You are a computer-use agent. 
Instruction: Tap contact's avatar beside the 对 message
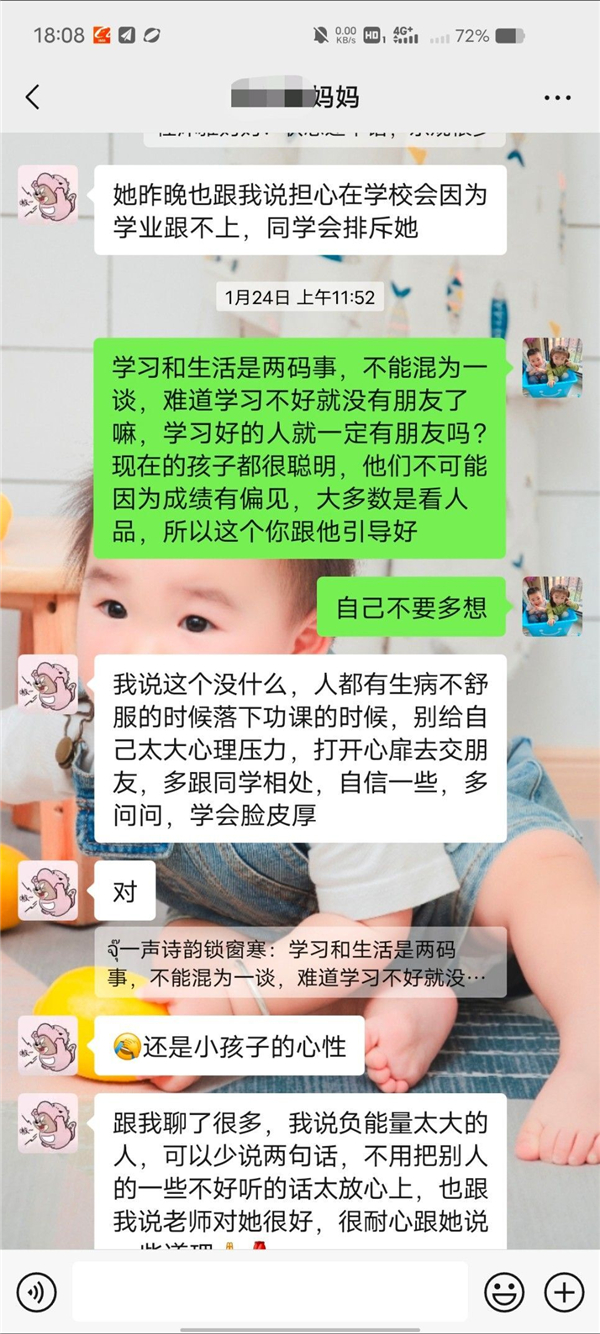[x=48, y=890]
